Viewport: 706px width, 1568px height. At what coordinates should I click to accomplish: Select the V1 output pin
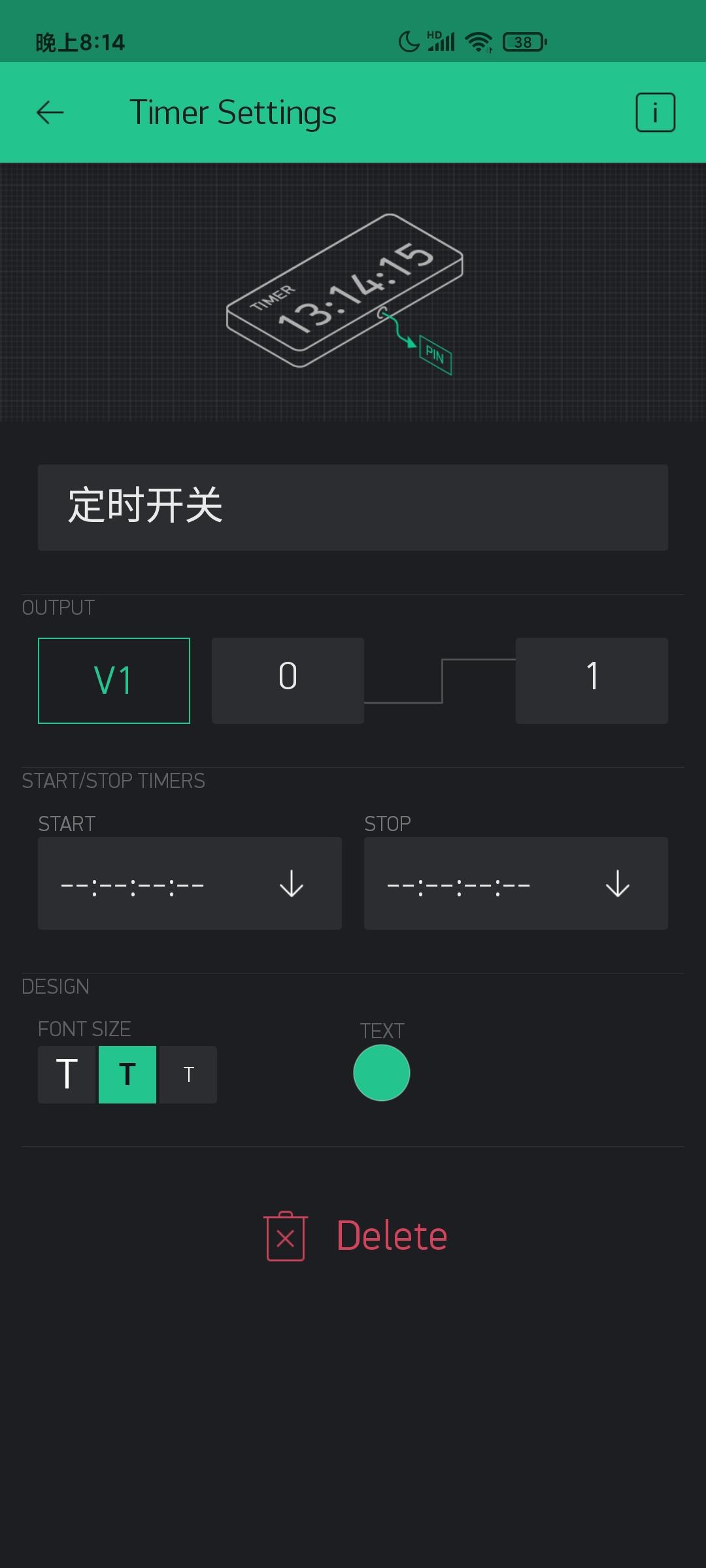114,680
